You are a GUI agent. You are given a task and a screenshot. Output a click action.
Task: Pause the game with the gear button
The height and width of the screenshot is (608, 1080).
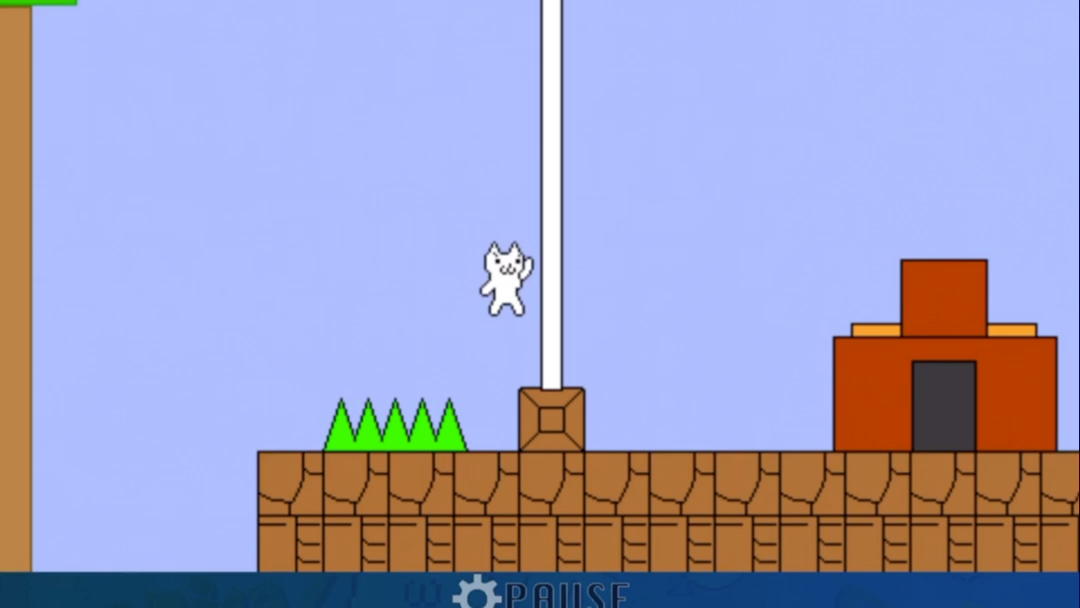pyautogui.click(x=477, y=594)
